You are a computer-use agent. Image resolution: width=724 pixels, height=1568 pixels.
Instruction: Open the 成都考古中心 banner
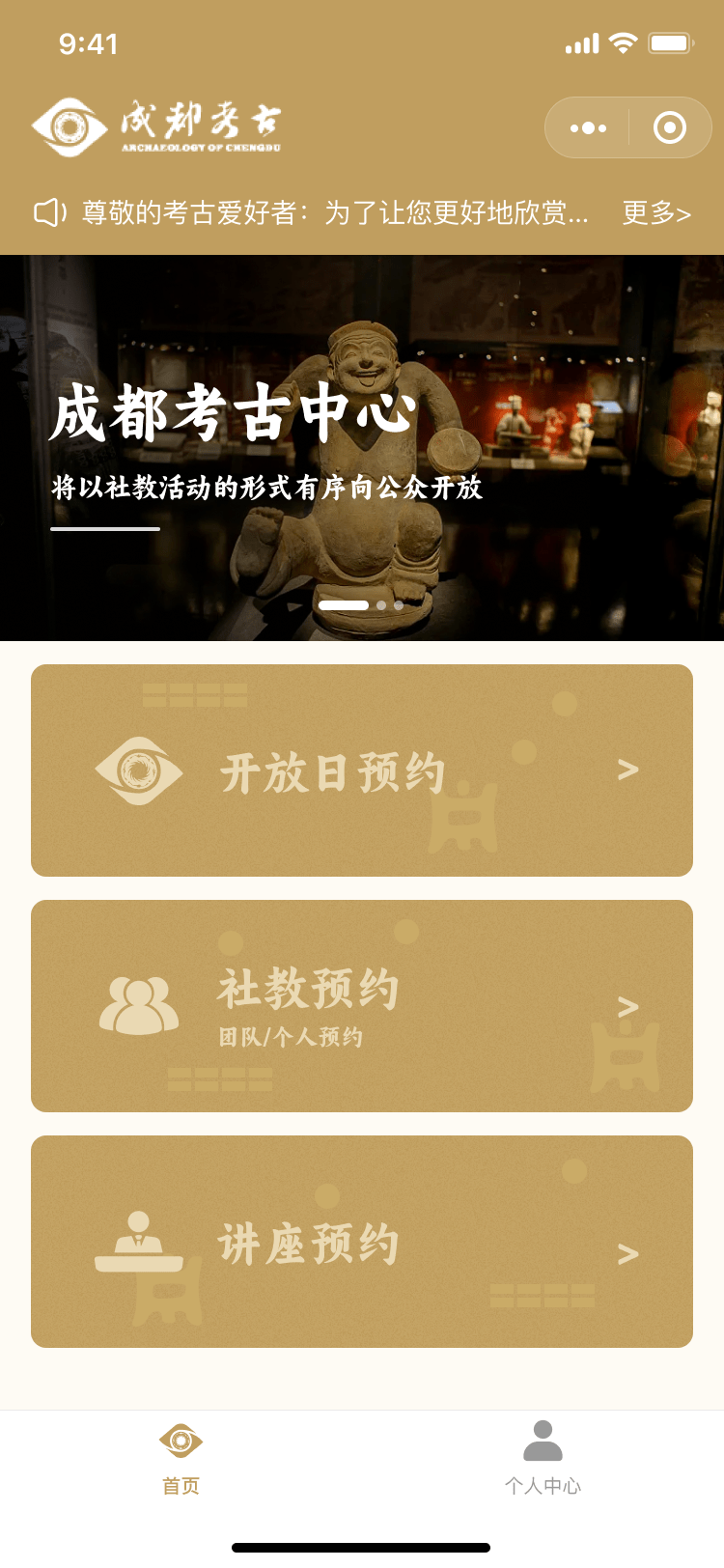[362, 447]
